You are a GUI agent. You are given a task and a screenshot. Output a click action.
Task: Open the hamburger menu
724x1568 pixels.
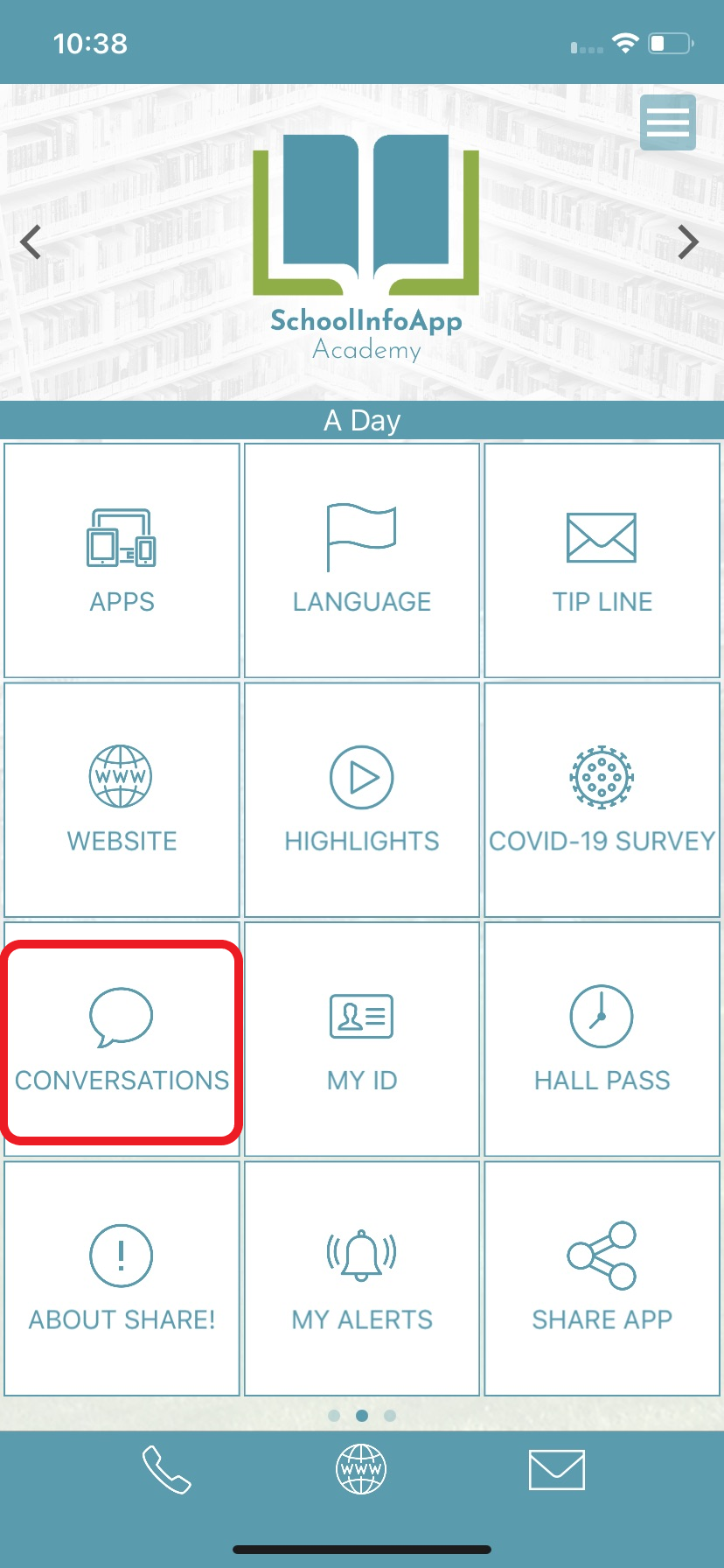click(668, 122)
